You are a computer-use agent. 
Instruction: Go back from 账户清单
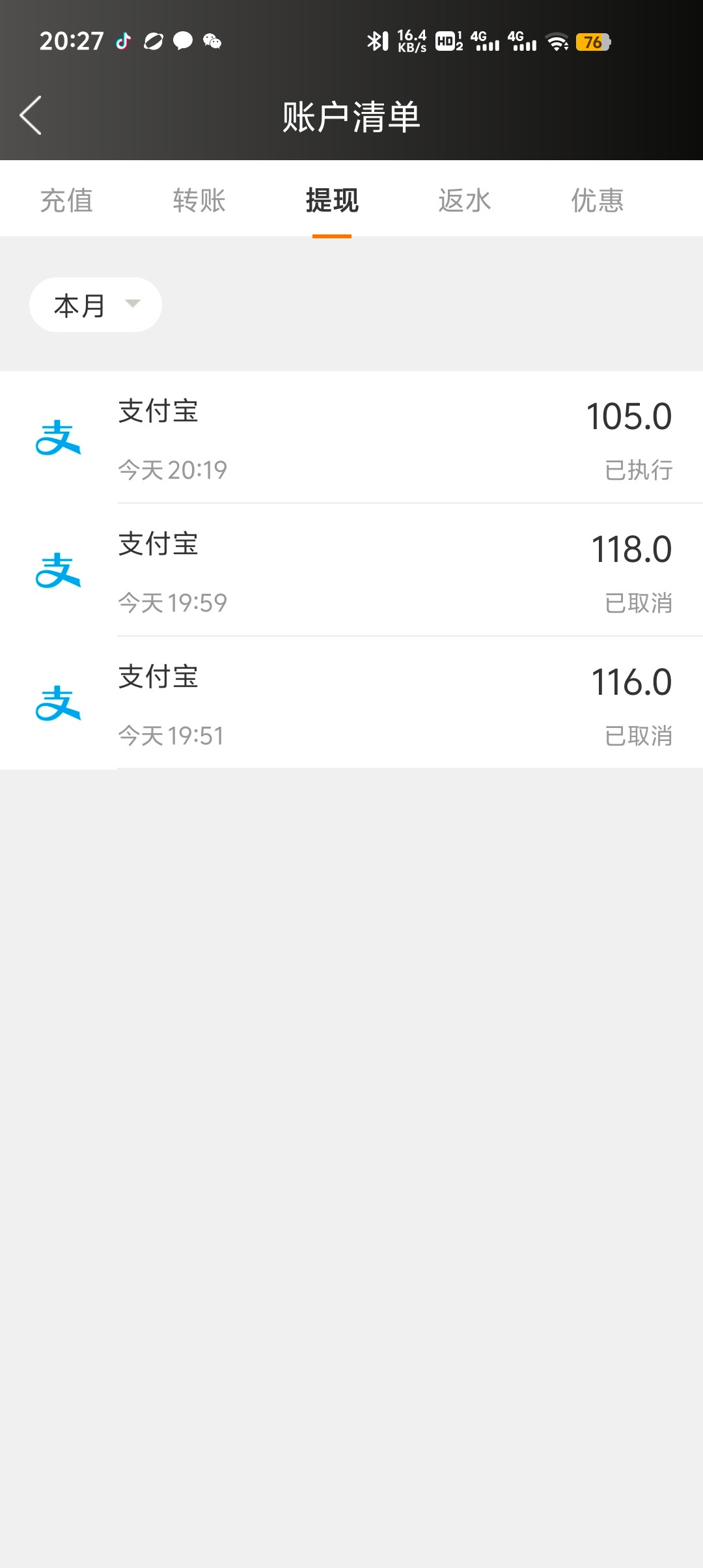point(31,115)
